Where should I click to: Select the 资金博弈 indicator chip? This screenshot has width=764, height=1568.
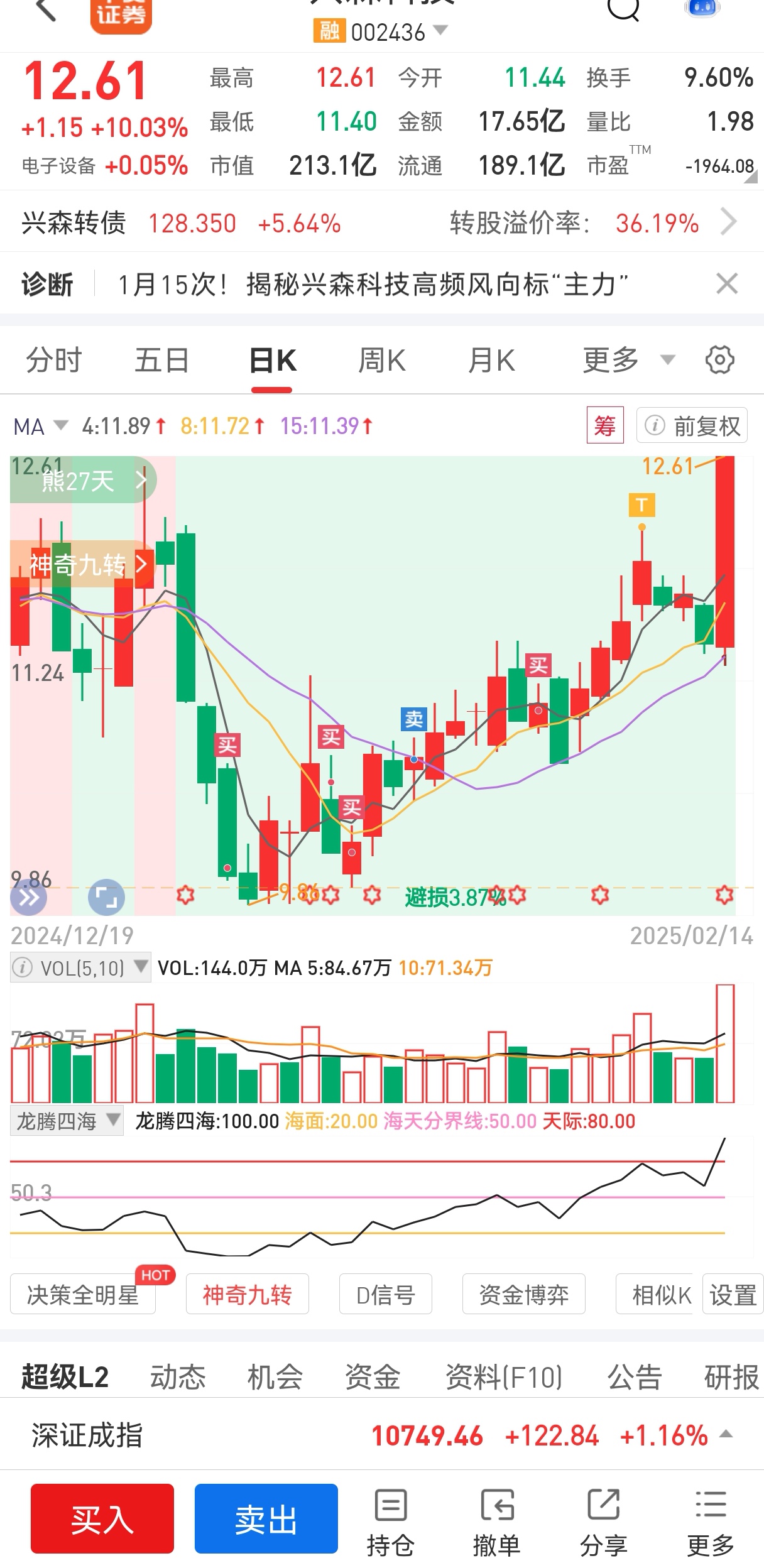click(x=523, y=1295)
